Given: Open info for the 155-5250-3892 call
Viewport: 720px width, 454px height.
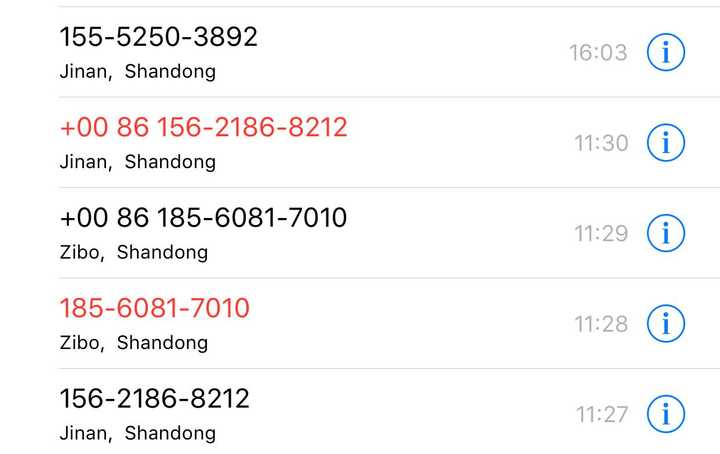Looking at the screenshot, I should pyautogui.click(x=666, y=52).
